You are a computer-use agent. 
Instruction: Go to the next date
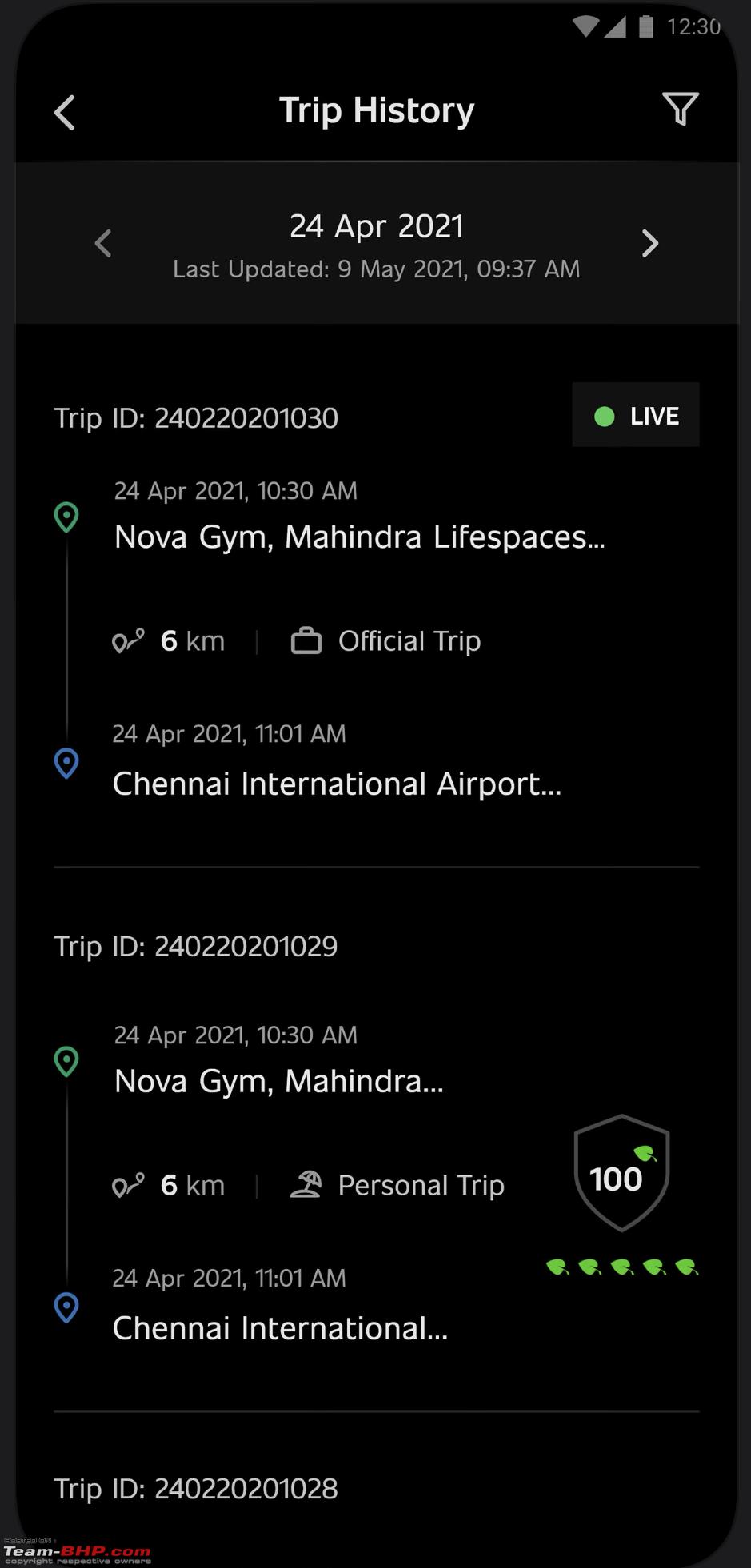(x=650, y=243)
